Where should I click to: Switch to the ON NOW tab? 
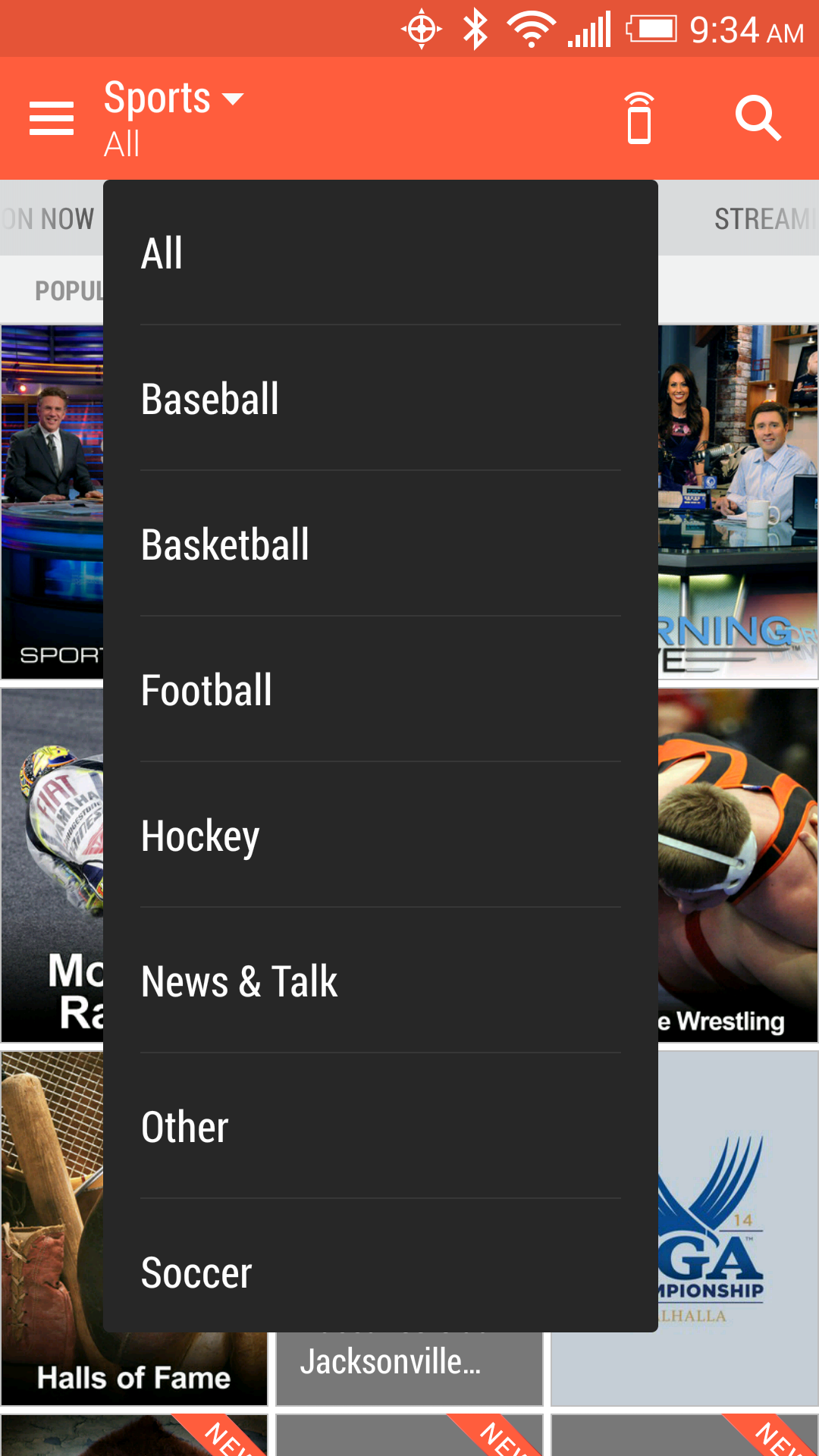tap(49, 219)
